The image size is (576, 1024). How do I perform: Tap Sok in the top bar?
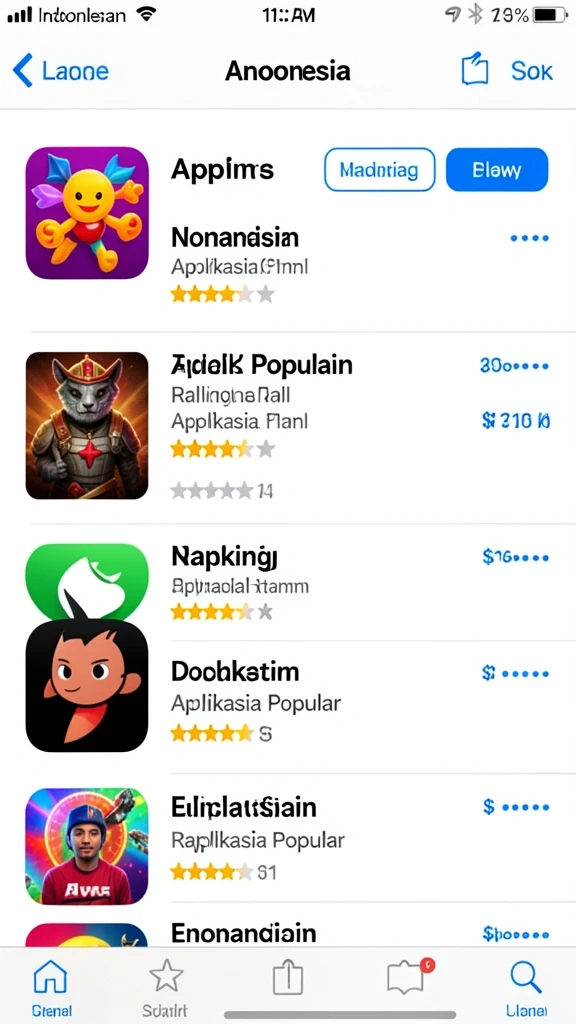[x=532, y=71]
